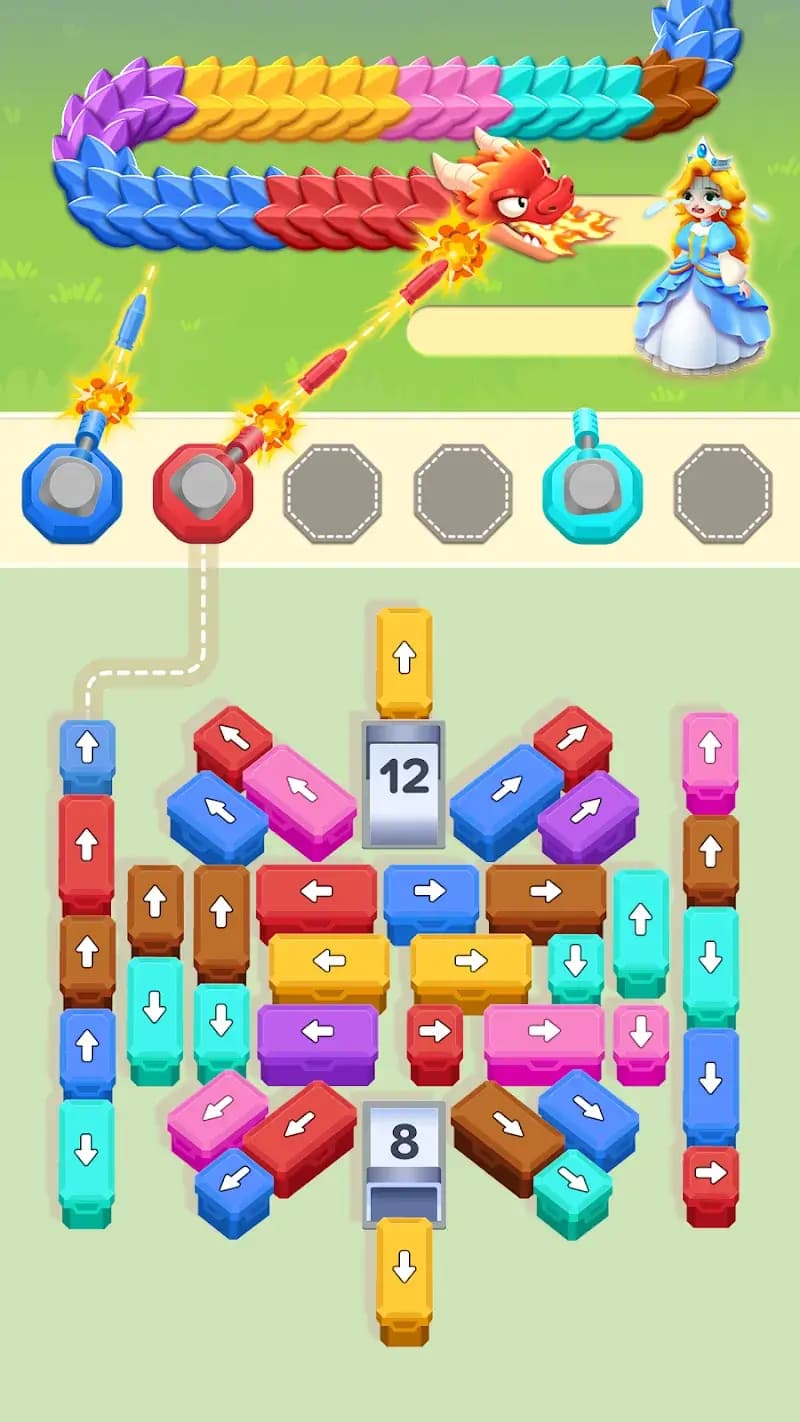The image size is (800, 1422).
Task: Tap the yellow up-arrow block above the 12 gate
Action: click(x=403, y=660)
